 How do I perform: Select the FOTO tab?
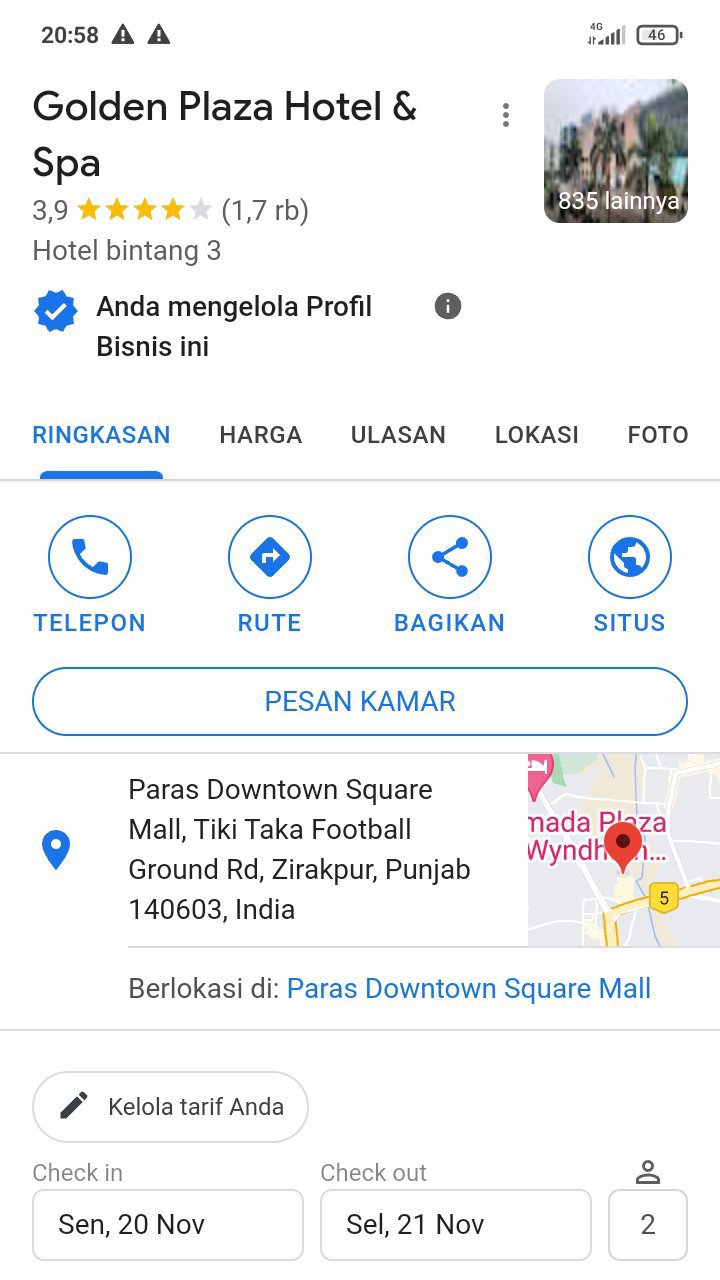pos(657,435)
